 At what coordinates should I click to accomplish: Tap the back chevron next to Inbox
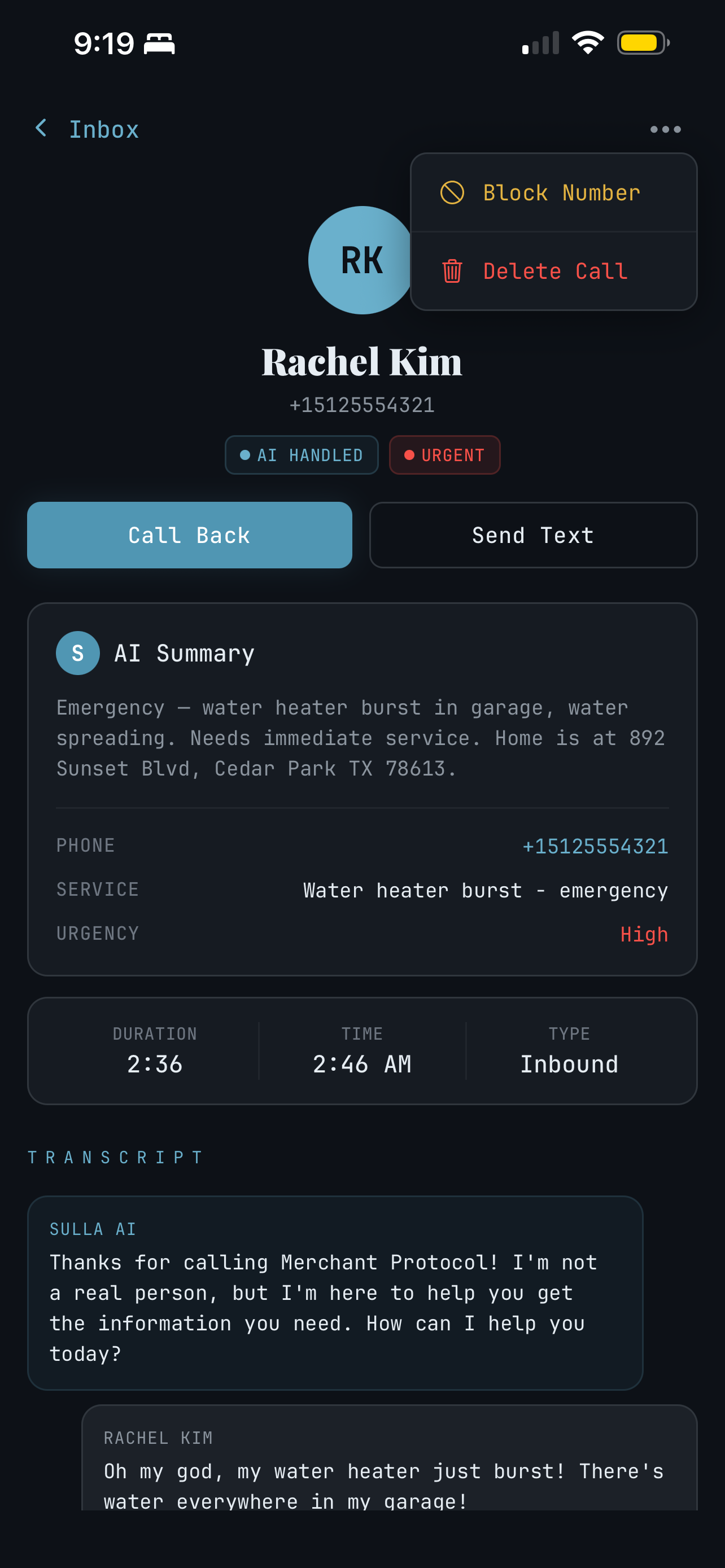coord(40,129)
